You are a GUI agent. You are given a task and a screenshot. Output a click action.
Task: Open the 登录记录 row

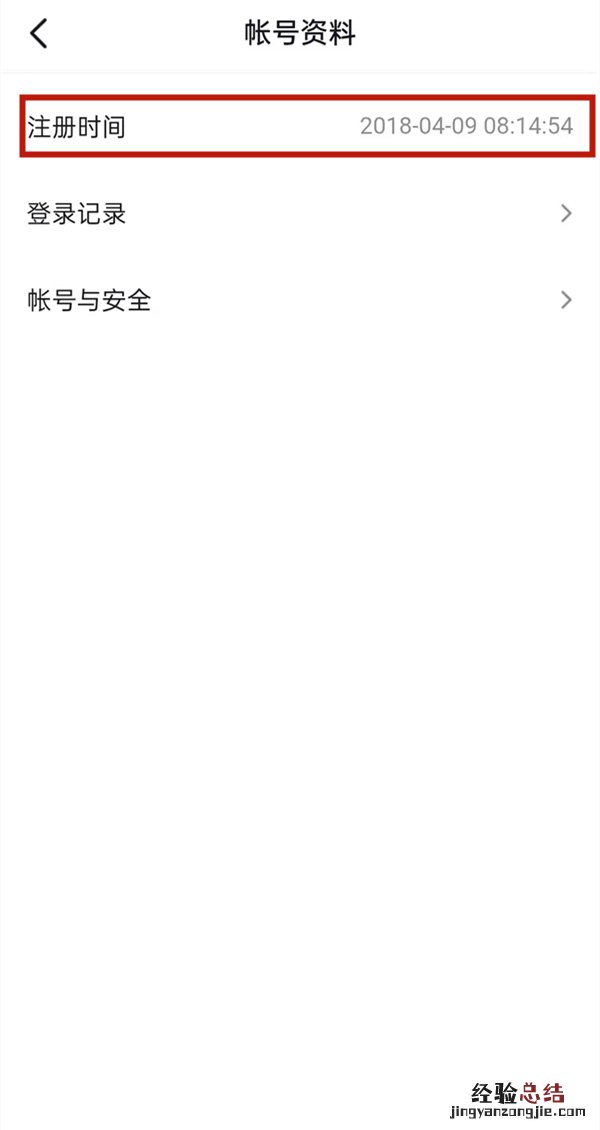pos(300,213)
